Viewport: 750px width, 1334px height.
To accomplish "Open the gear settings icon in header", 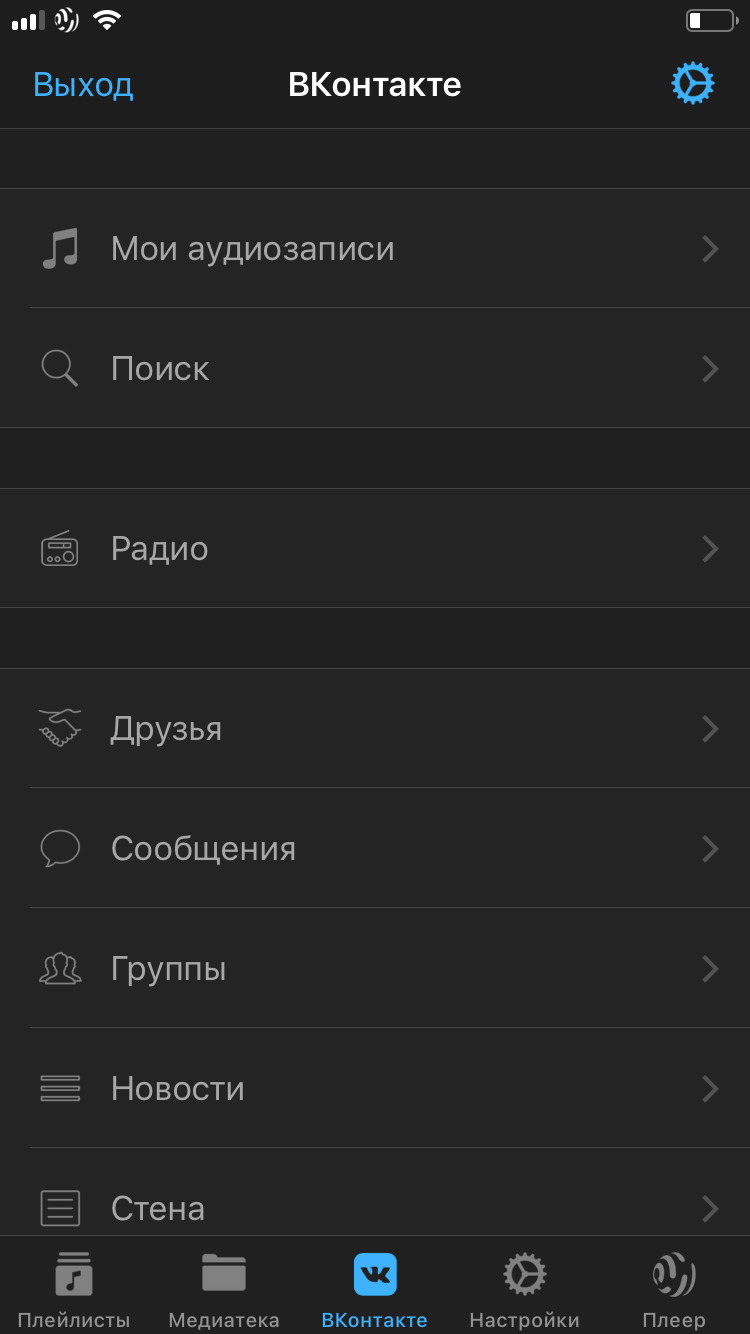I will coord(692,84).
